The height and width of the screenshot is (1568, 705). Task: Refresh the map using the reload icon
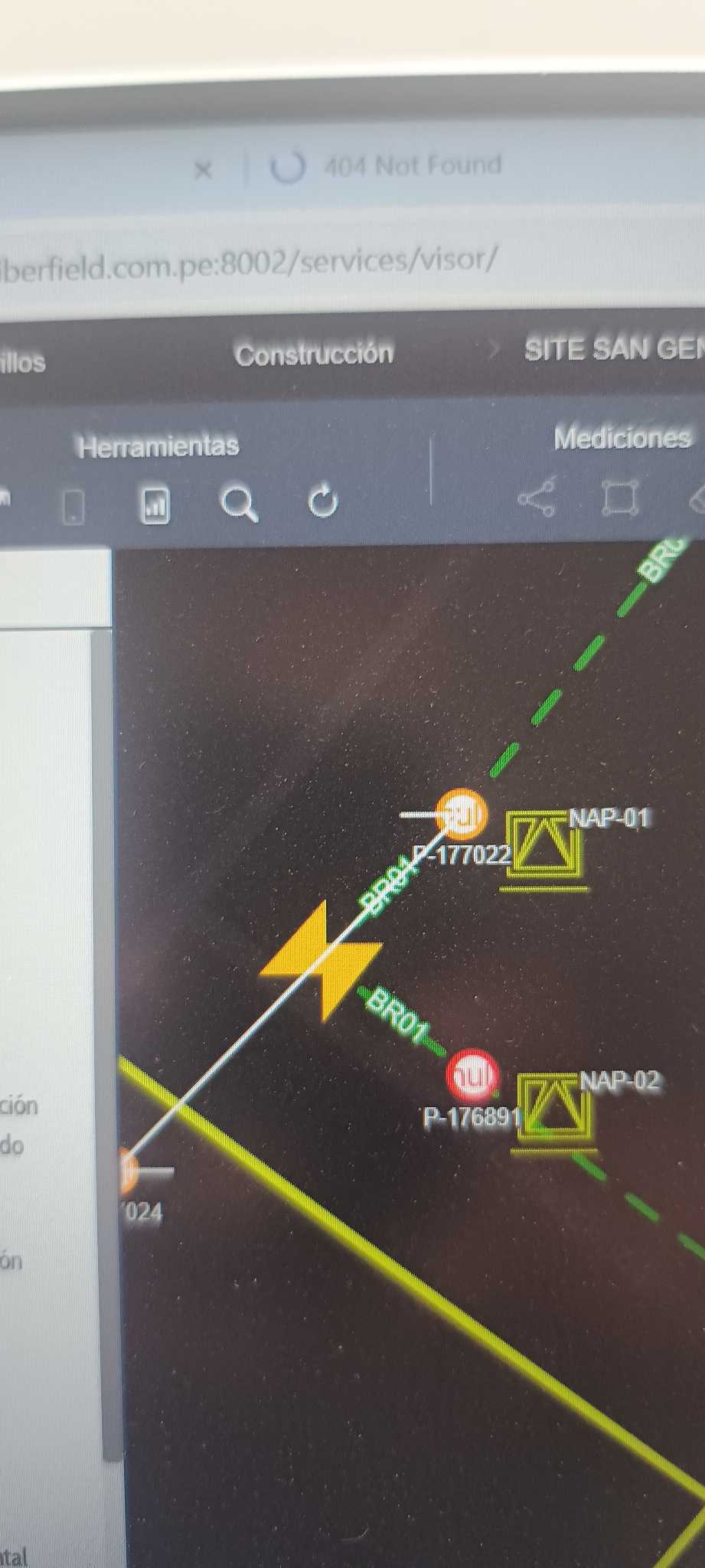point(323,501)
